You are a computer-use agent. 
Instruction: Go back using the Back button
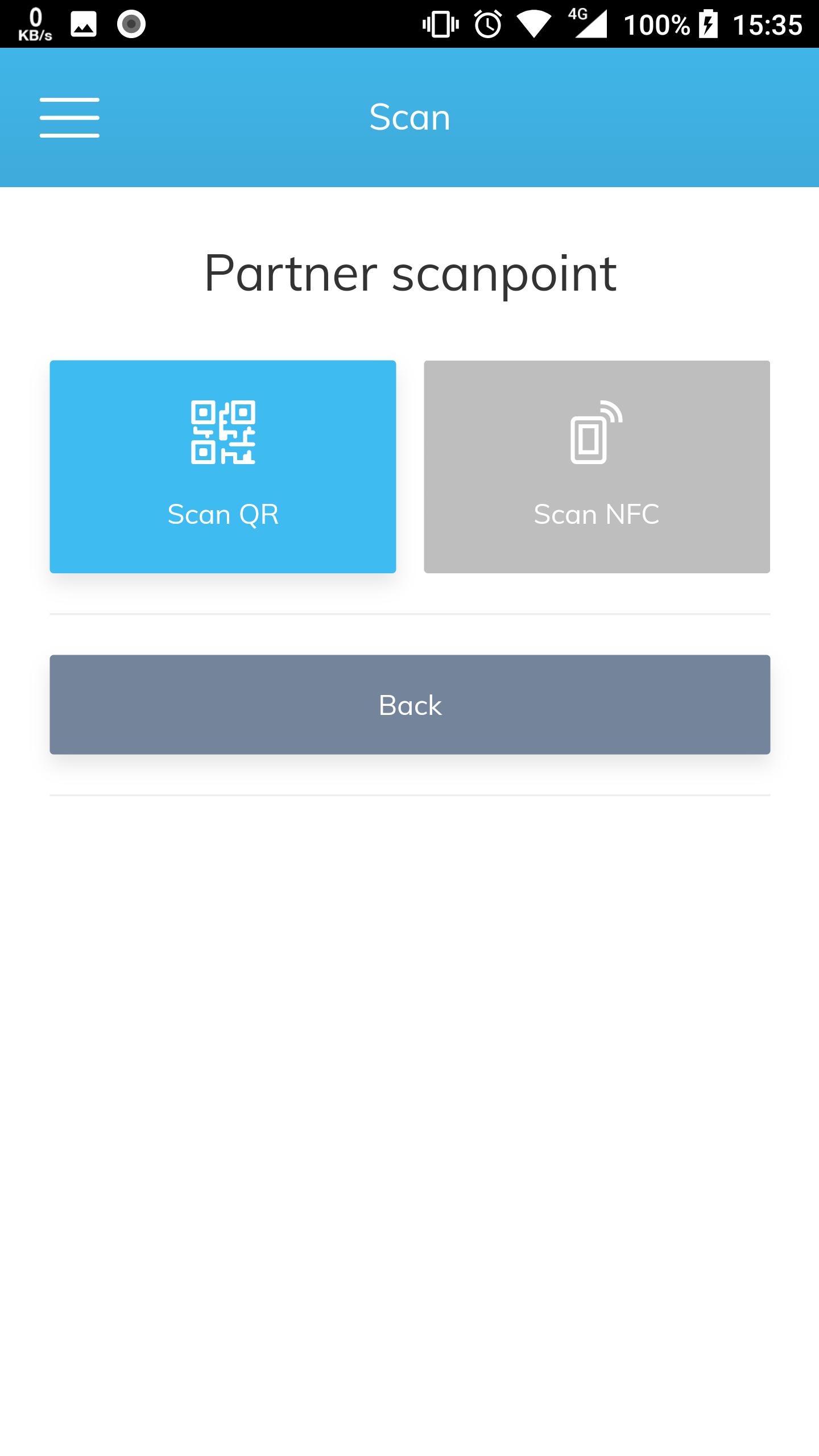pyautogui.click(x=409, y=704)
